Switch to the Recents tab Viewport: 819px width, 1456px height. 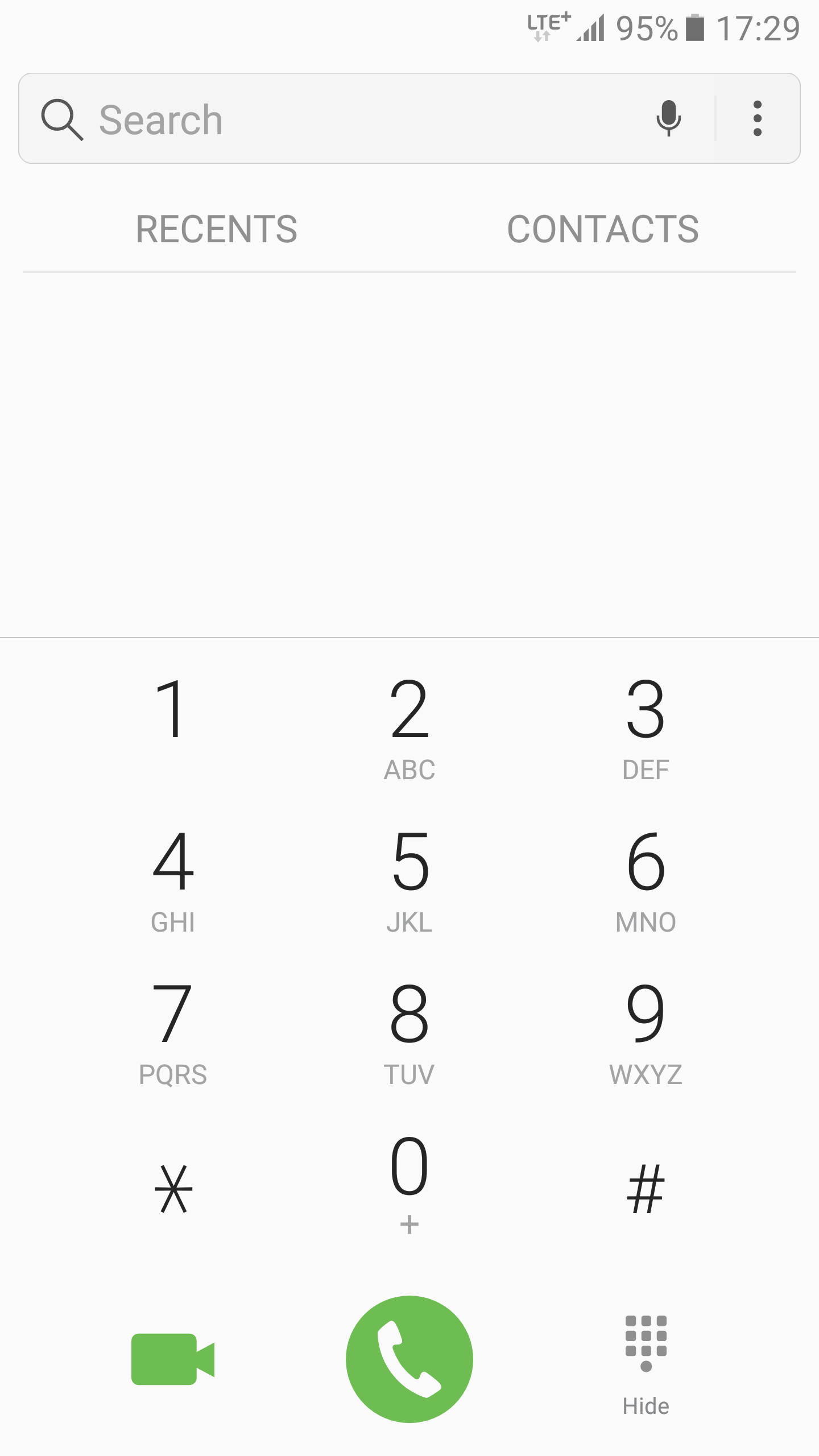(x=216, y=229)
